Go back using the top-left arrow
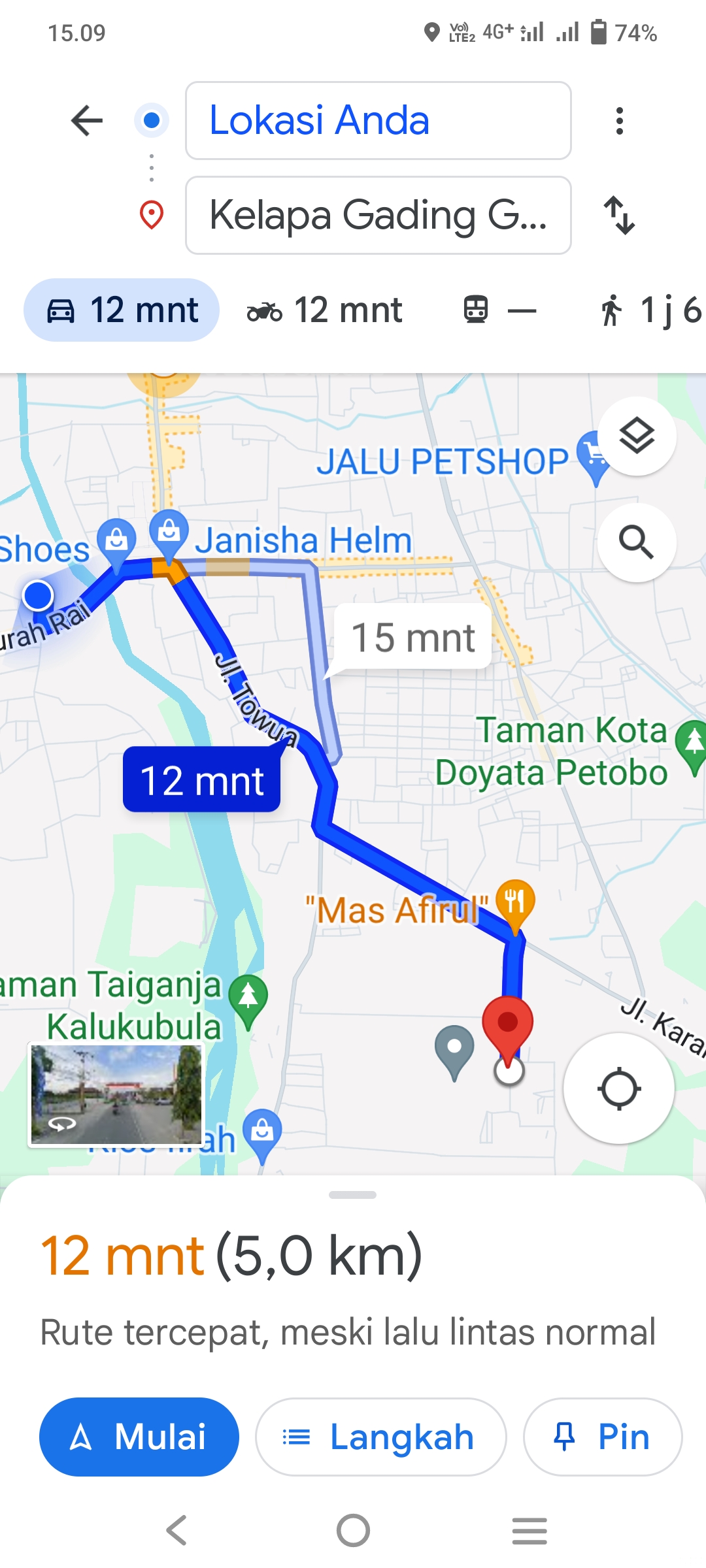Screen dimensions: 706x1568 coord(87,121)
